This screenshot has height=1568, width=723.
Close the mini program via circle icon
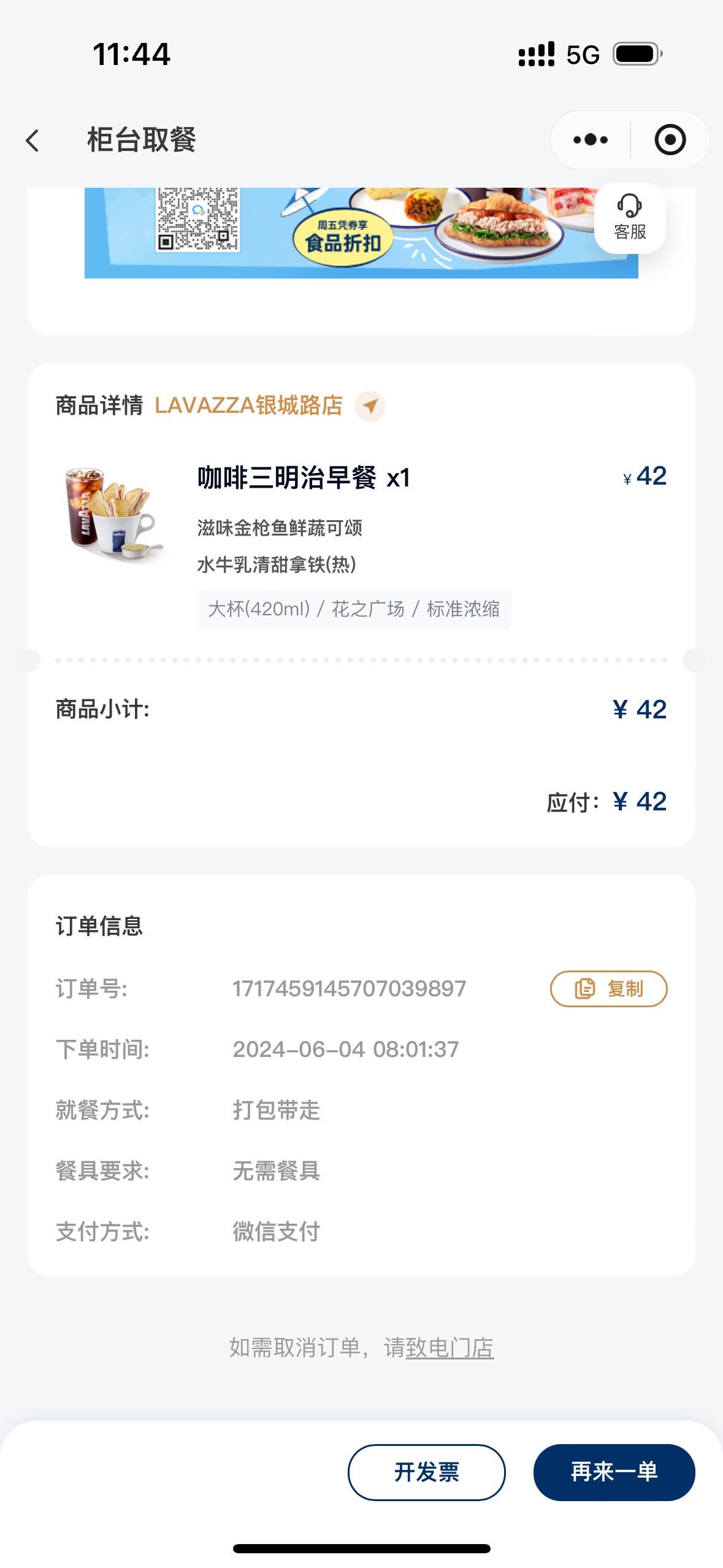pos(670,140)
